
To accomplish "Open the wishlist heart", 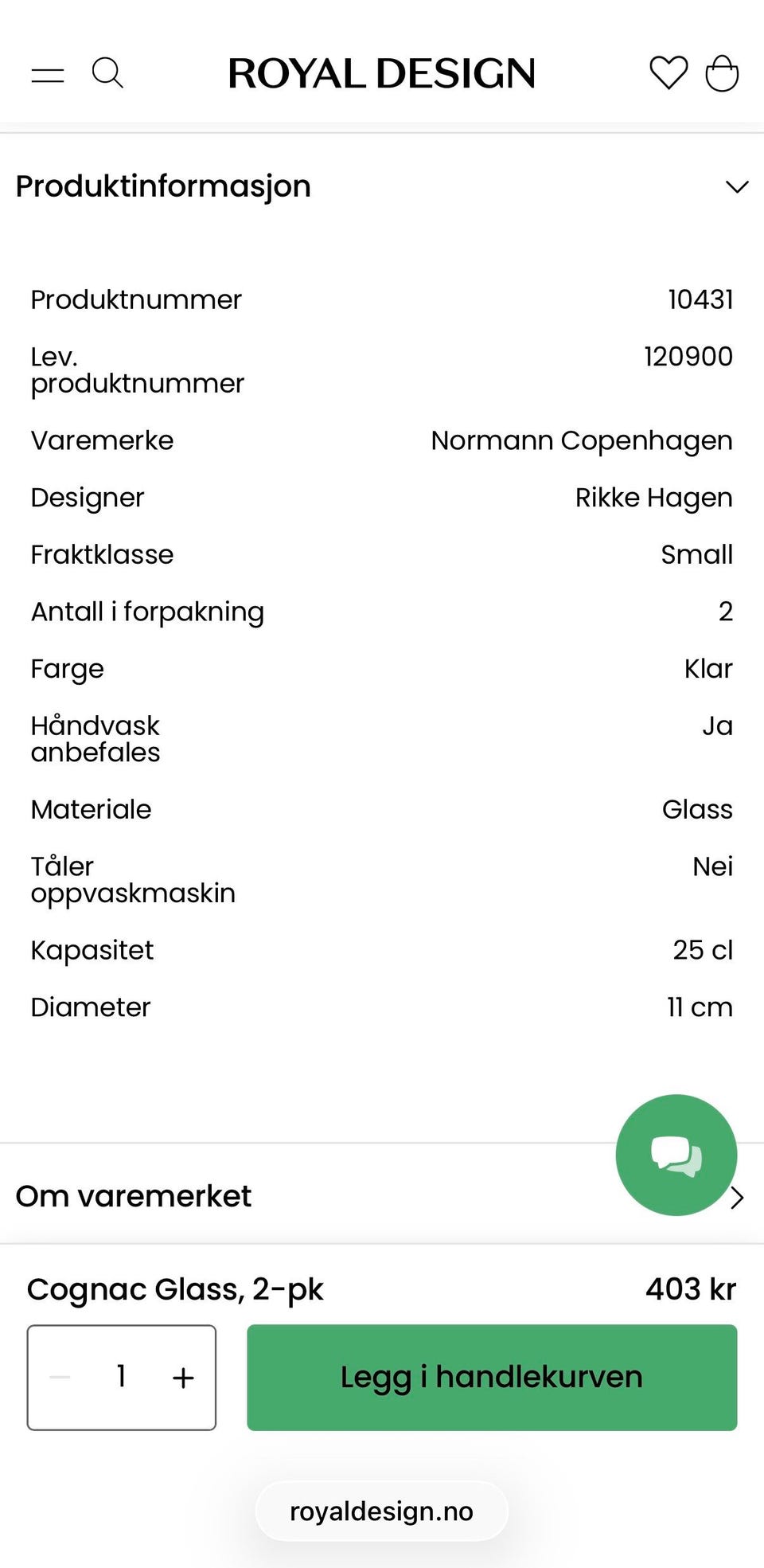I will click(x=668, y=73).
